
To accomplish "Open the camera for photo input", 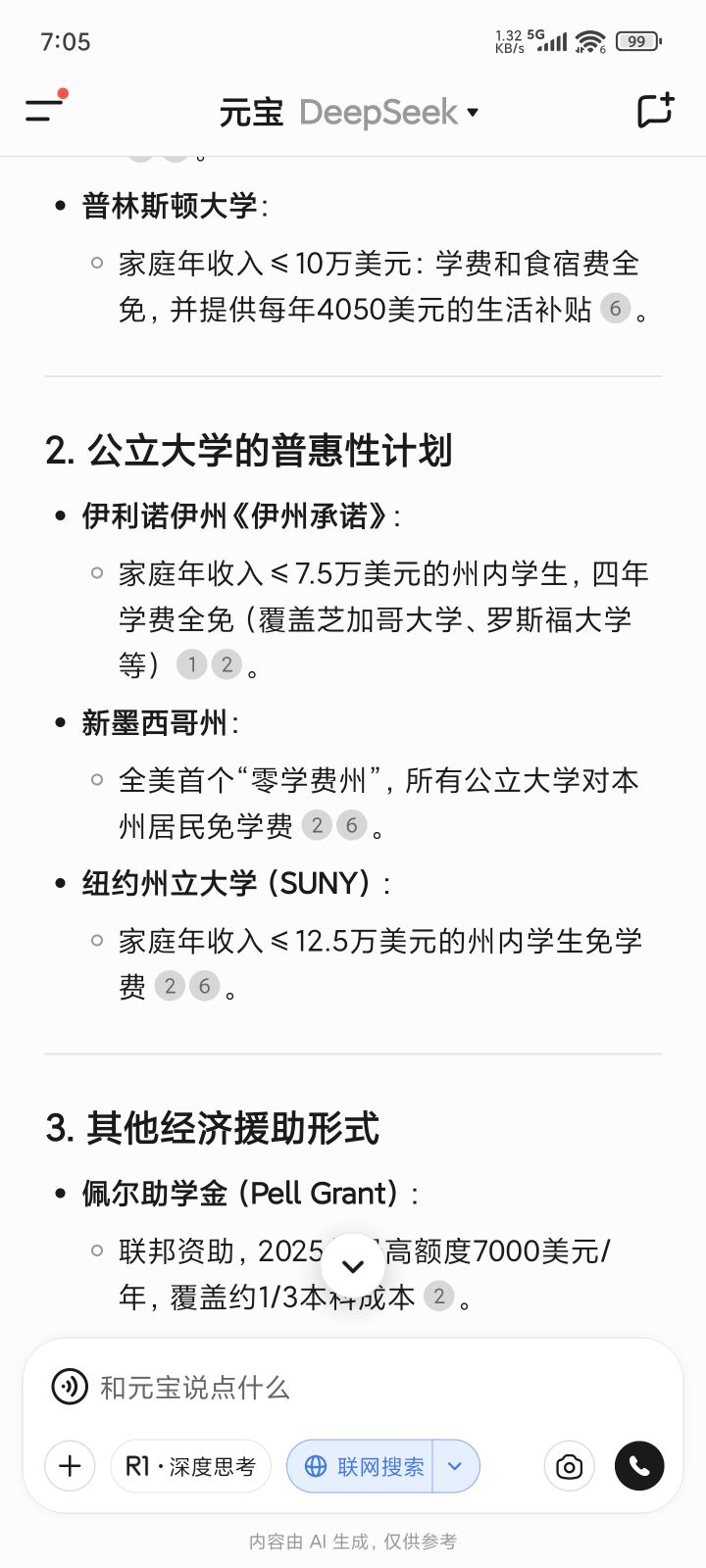I will click(x=569, y=1466).
